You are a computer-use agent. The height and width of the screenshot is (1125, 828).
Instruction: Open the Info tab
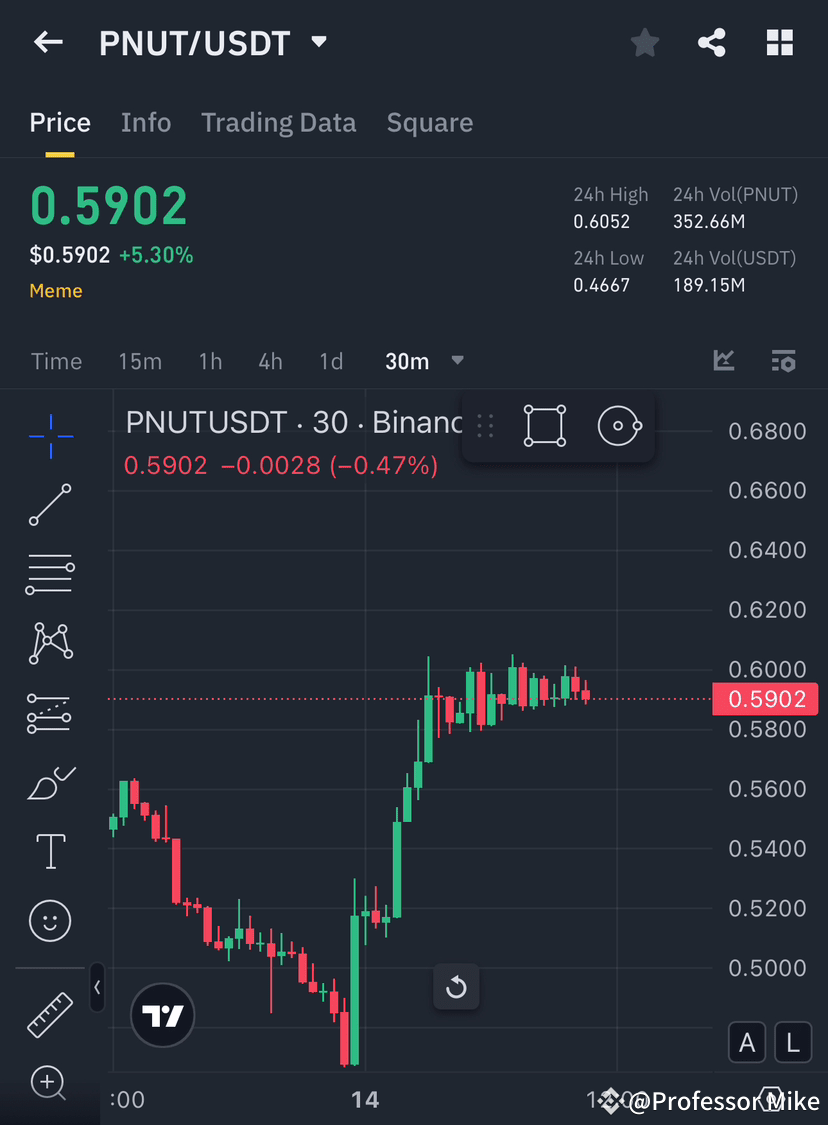pyautogui.click(x=146, y=122)
